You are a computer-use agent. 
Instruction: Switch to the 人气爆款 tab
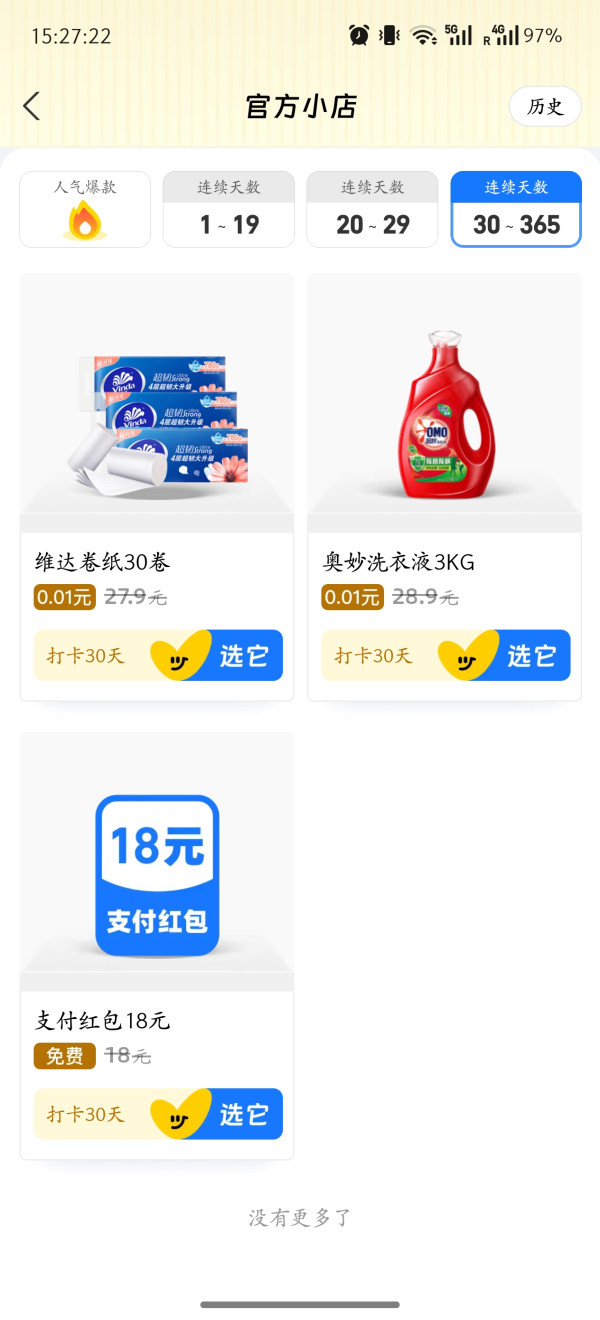(x=85, y=209)
